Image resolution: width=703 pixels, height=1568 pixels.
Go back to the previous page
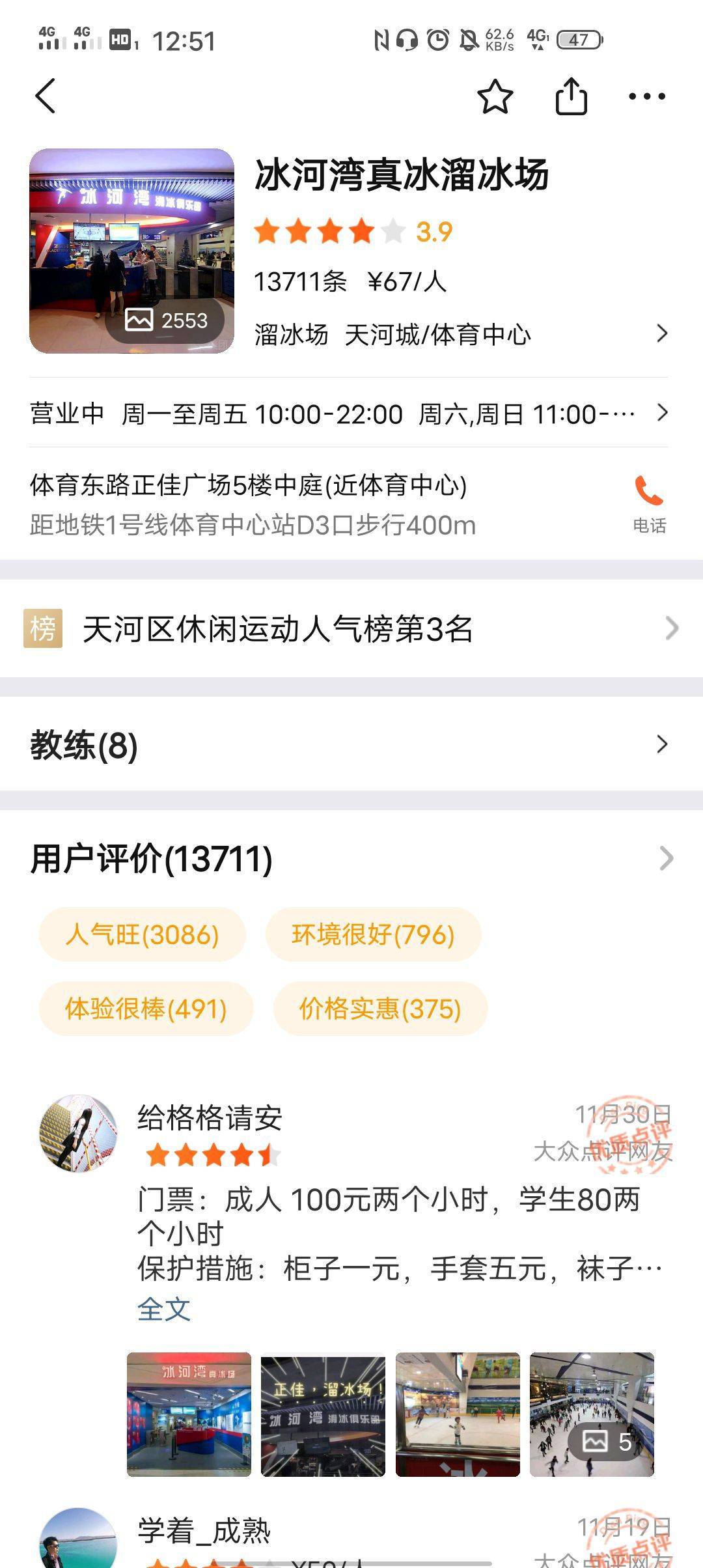click(46, 96)
